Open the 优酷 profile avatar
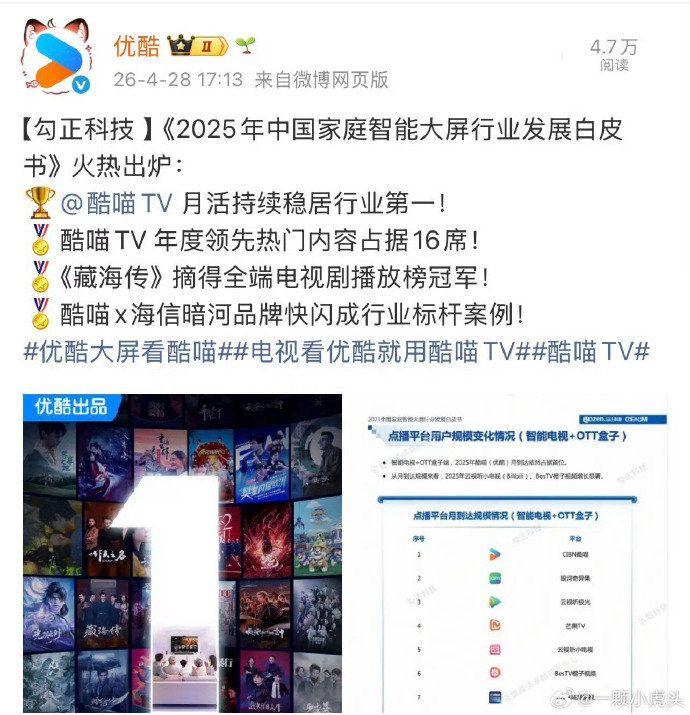 point(56,57)
